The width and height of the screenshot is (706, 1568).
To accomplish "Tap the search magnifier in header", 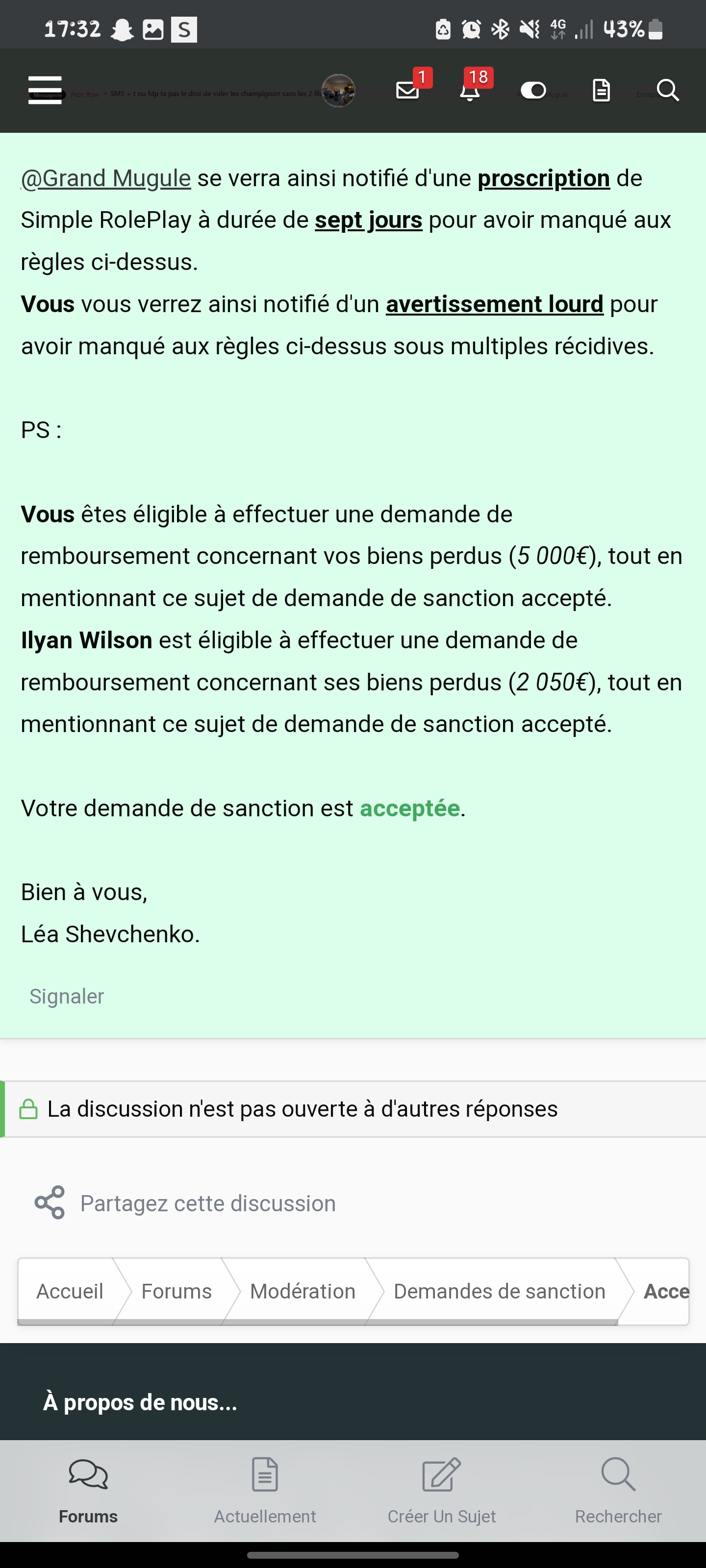I will click(x=668, y=91).
